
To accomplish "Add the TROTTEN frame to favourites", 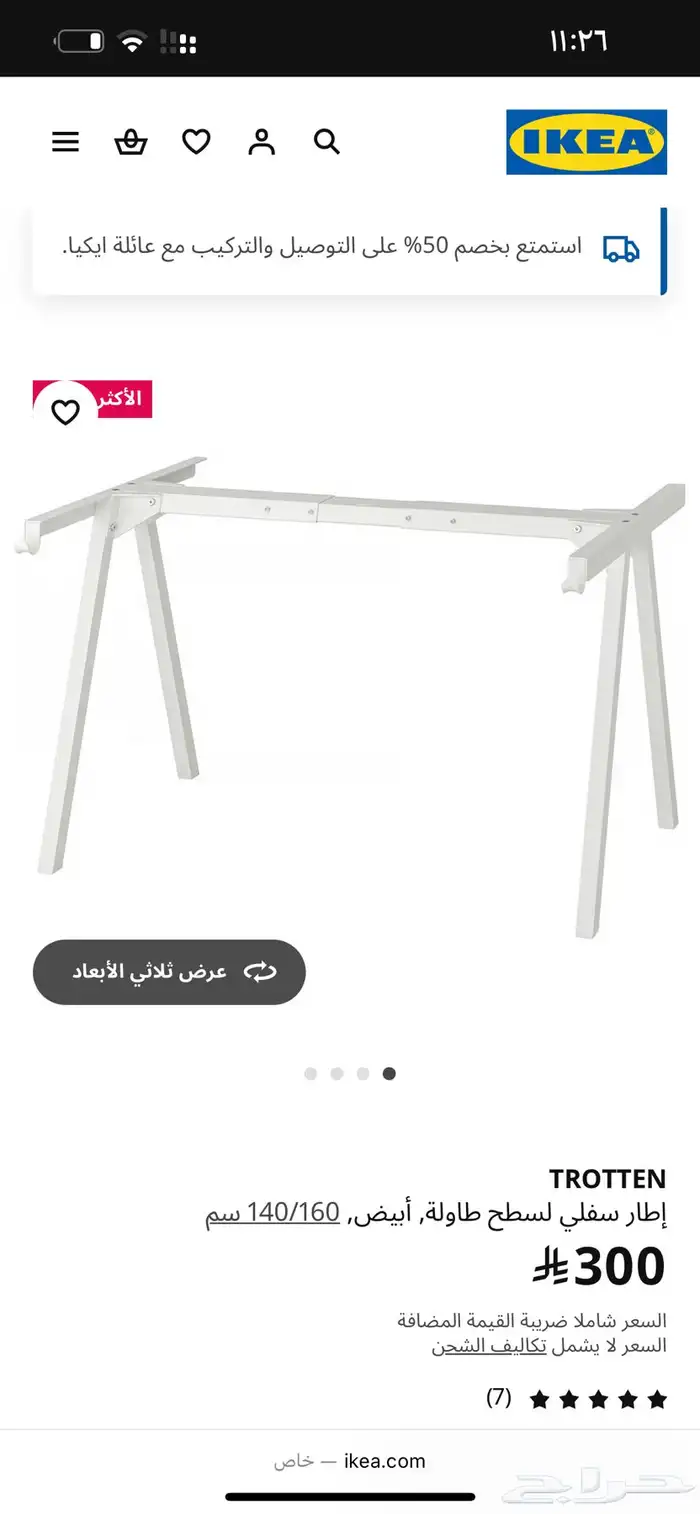I will [x=65, y=412].
